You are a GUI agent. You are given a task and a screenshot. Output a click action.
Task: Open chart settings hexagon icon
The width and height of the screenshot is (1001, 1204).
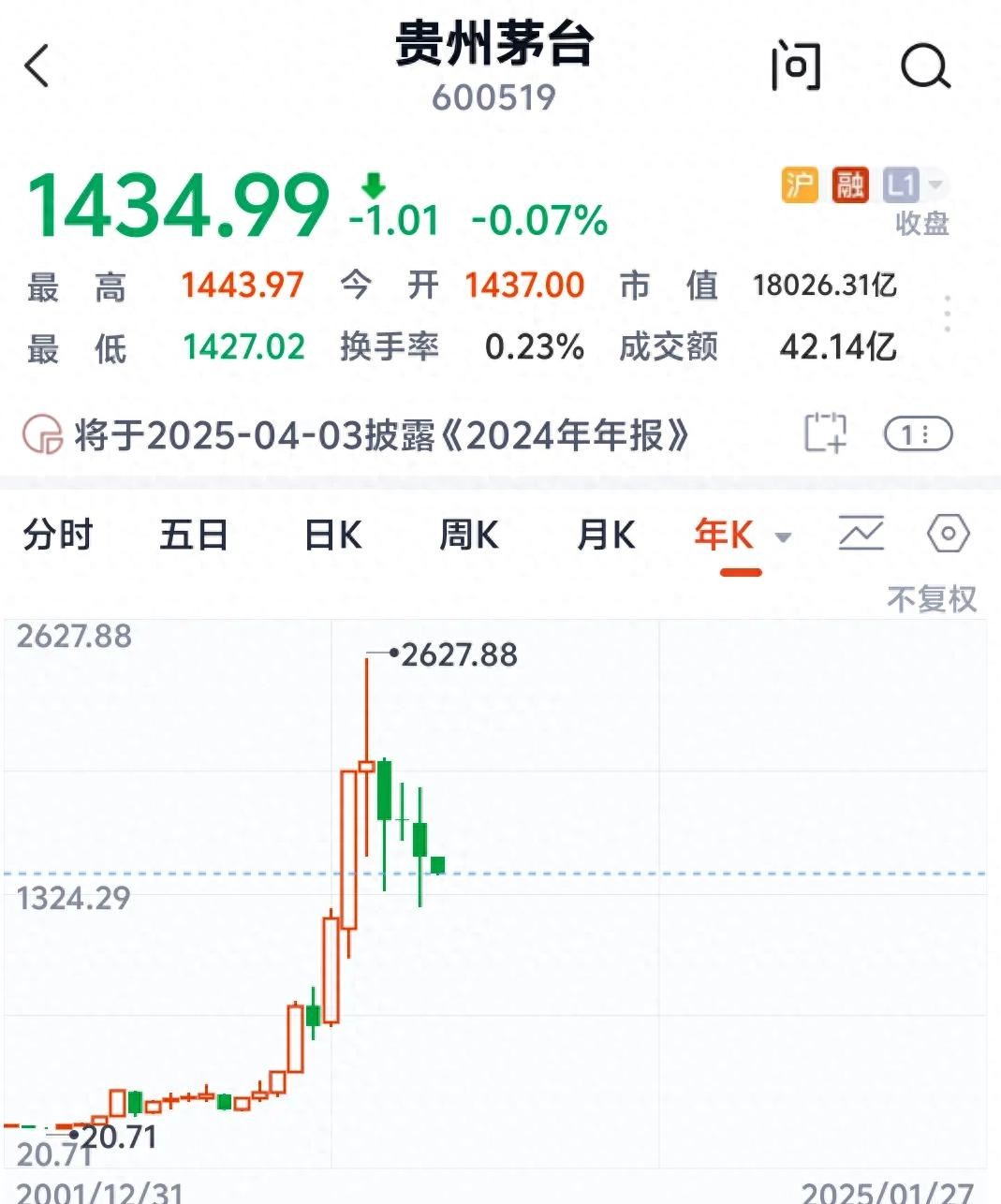[x=948, y=534]
